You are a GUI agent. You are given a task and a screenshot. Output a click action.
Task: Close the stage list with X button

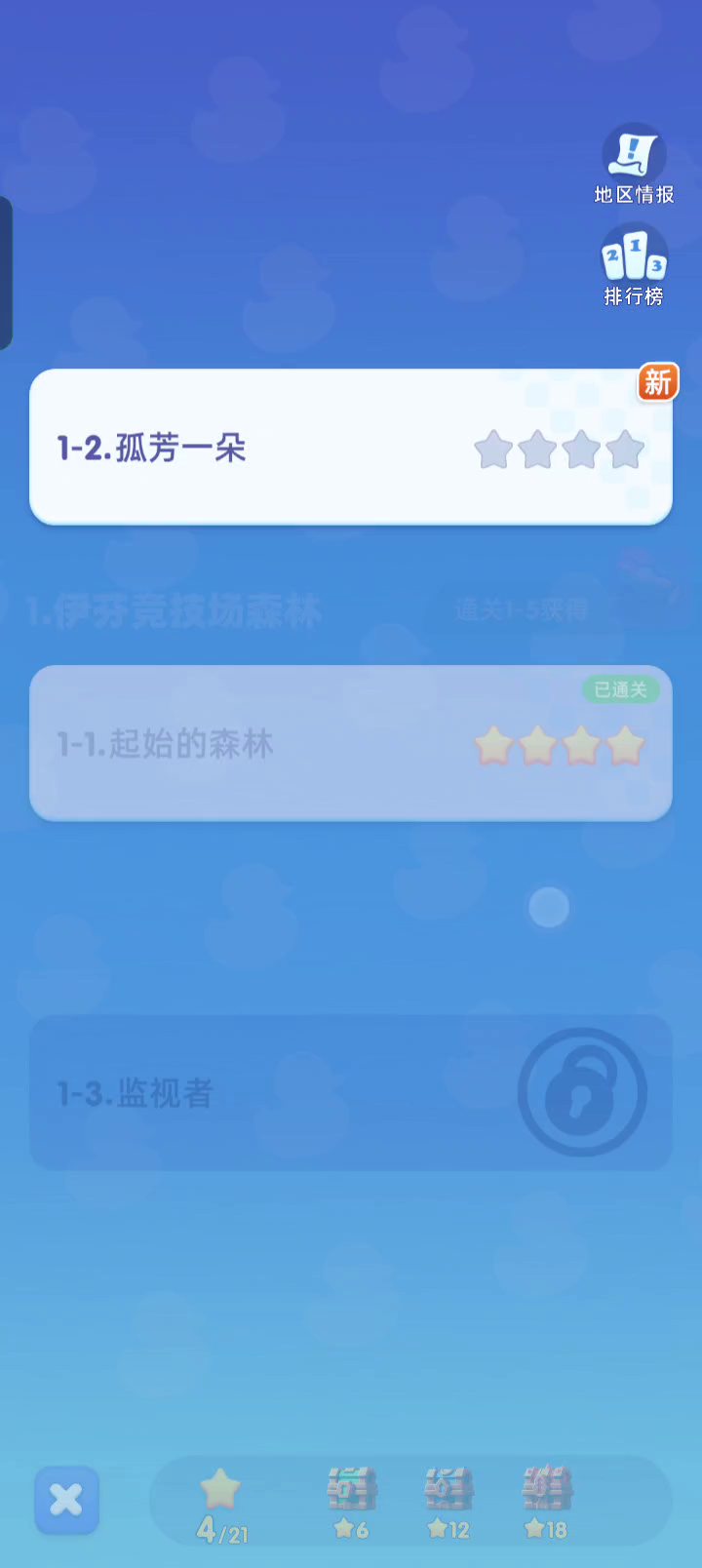[66, 1500]
